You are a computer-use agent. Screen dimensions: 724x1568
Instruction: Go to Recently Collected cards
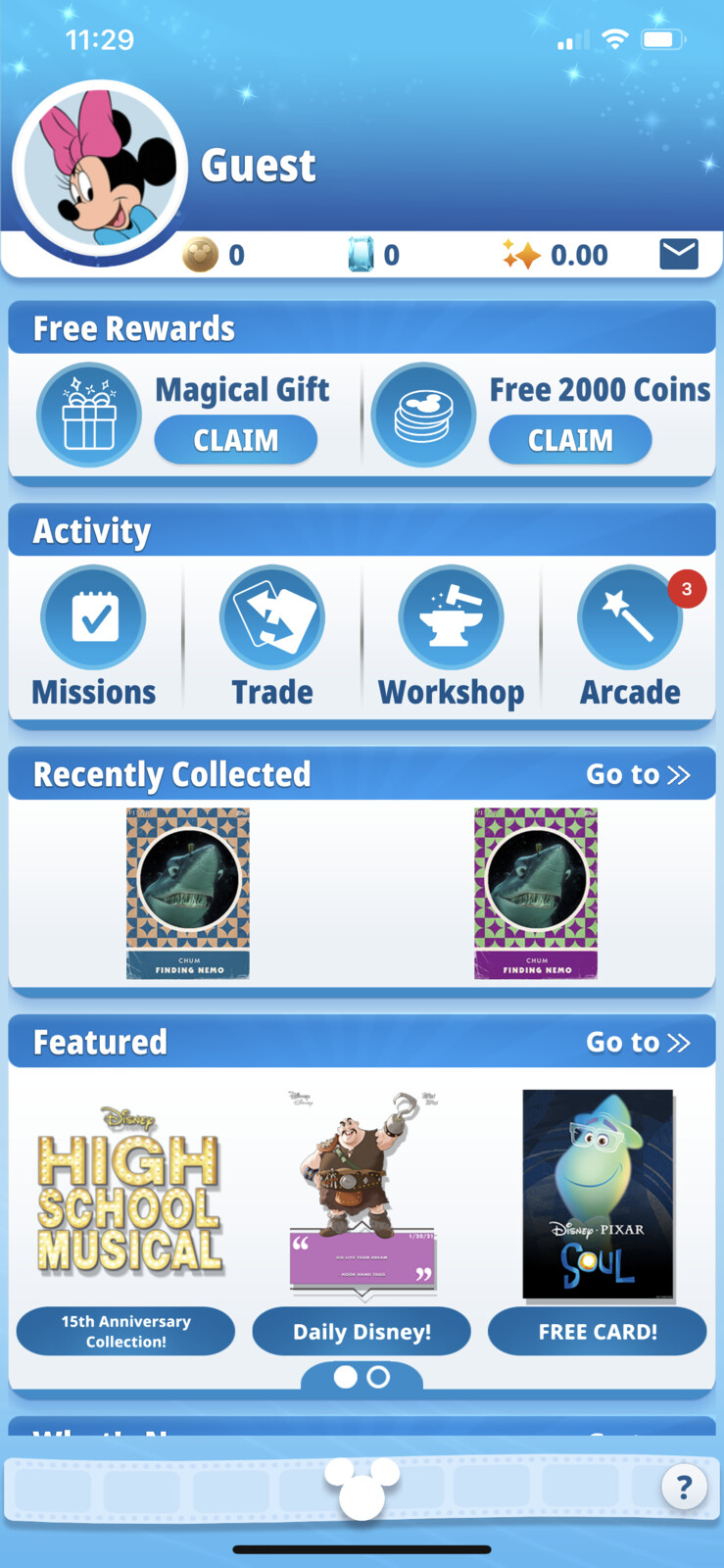pyautogui.click(x=637, y=774)
